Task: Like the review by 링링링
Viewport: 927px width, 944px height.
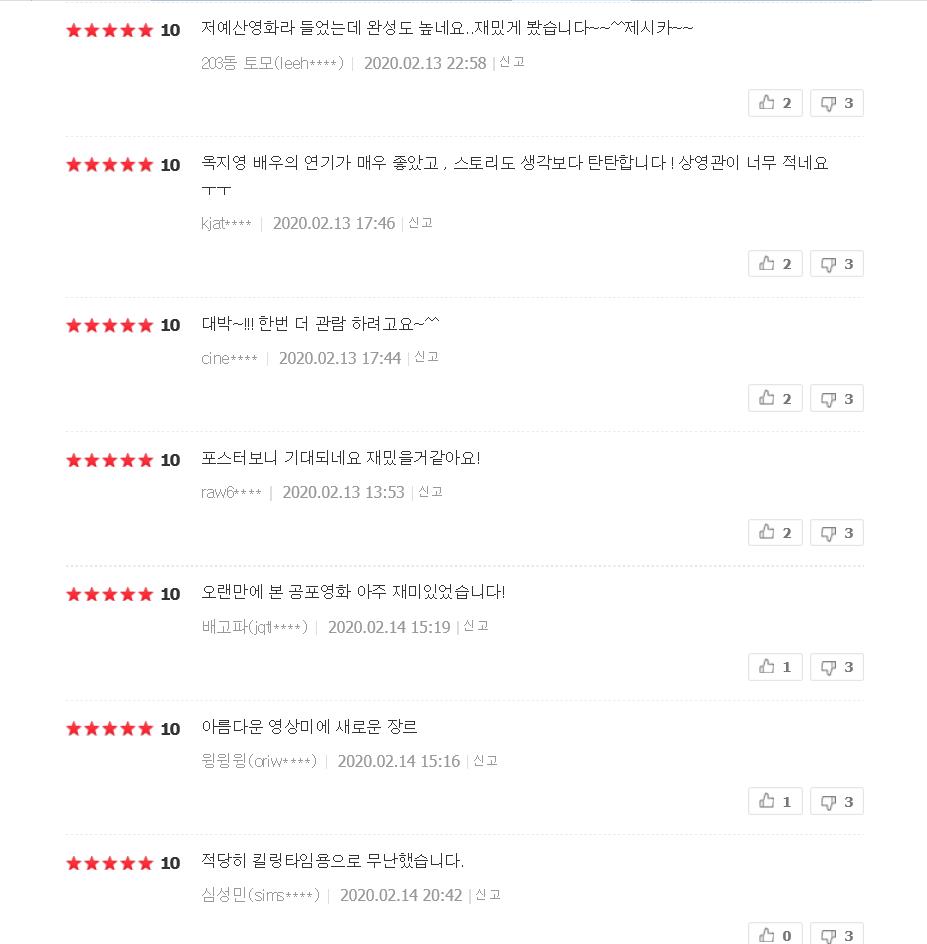Action: (775, 801)
